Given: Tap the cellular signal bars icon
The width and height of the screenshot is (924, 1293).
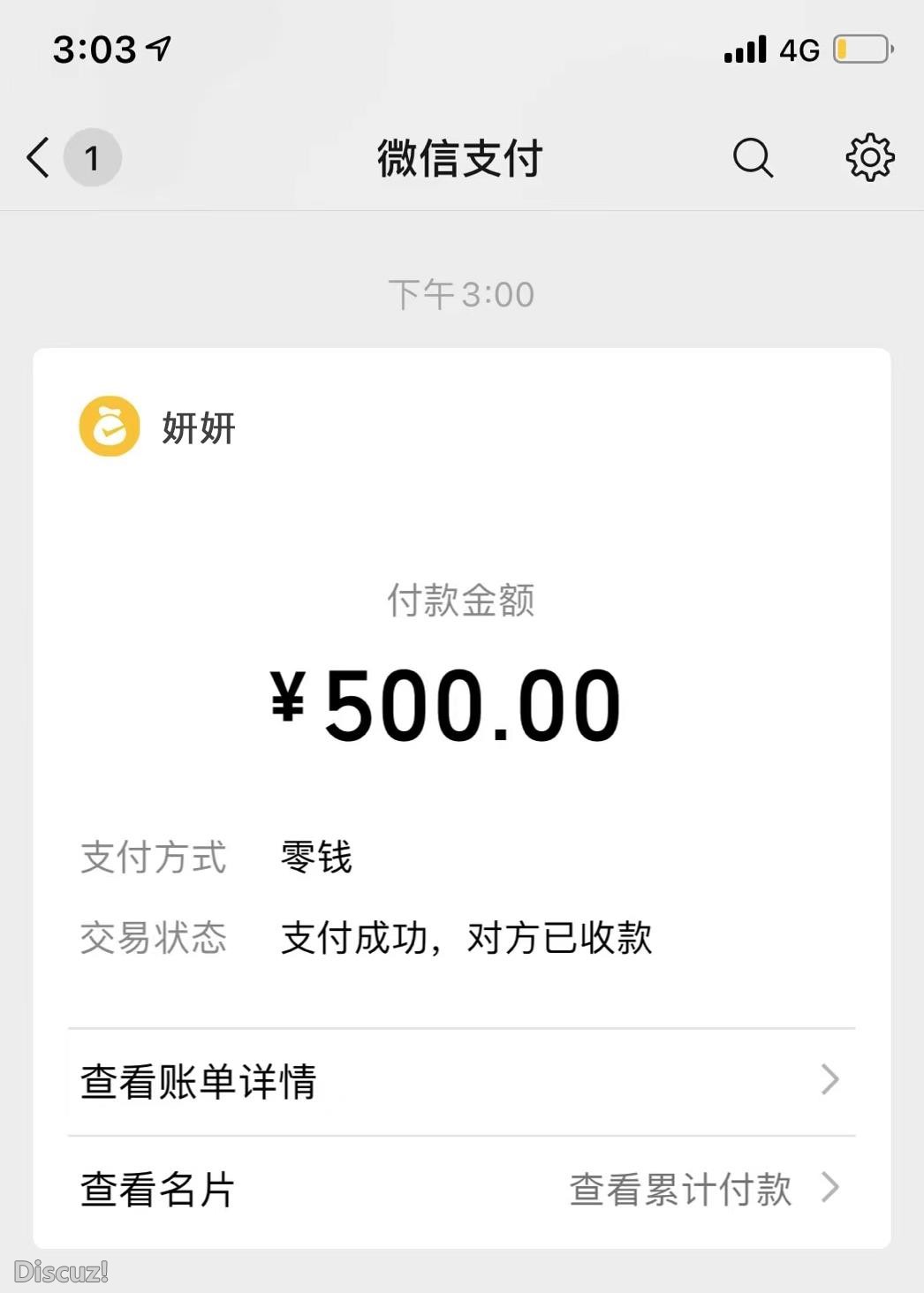Looking at the screenshot, I should tap(743, 50).
